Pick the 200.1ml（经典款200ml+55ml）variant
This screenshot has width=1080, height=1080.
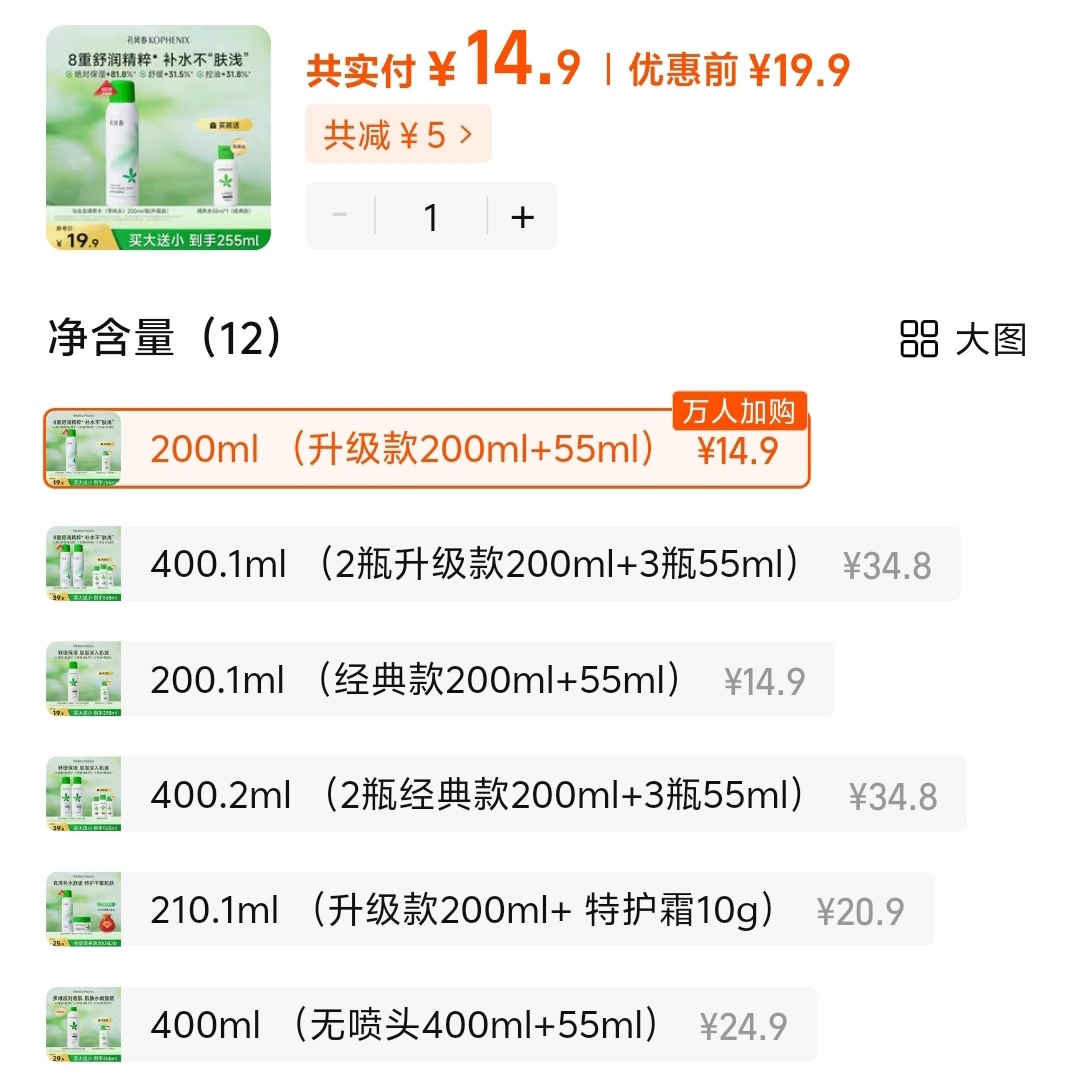click(x=440, y=681)
